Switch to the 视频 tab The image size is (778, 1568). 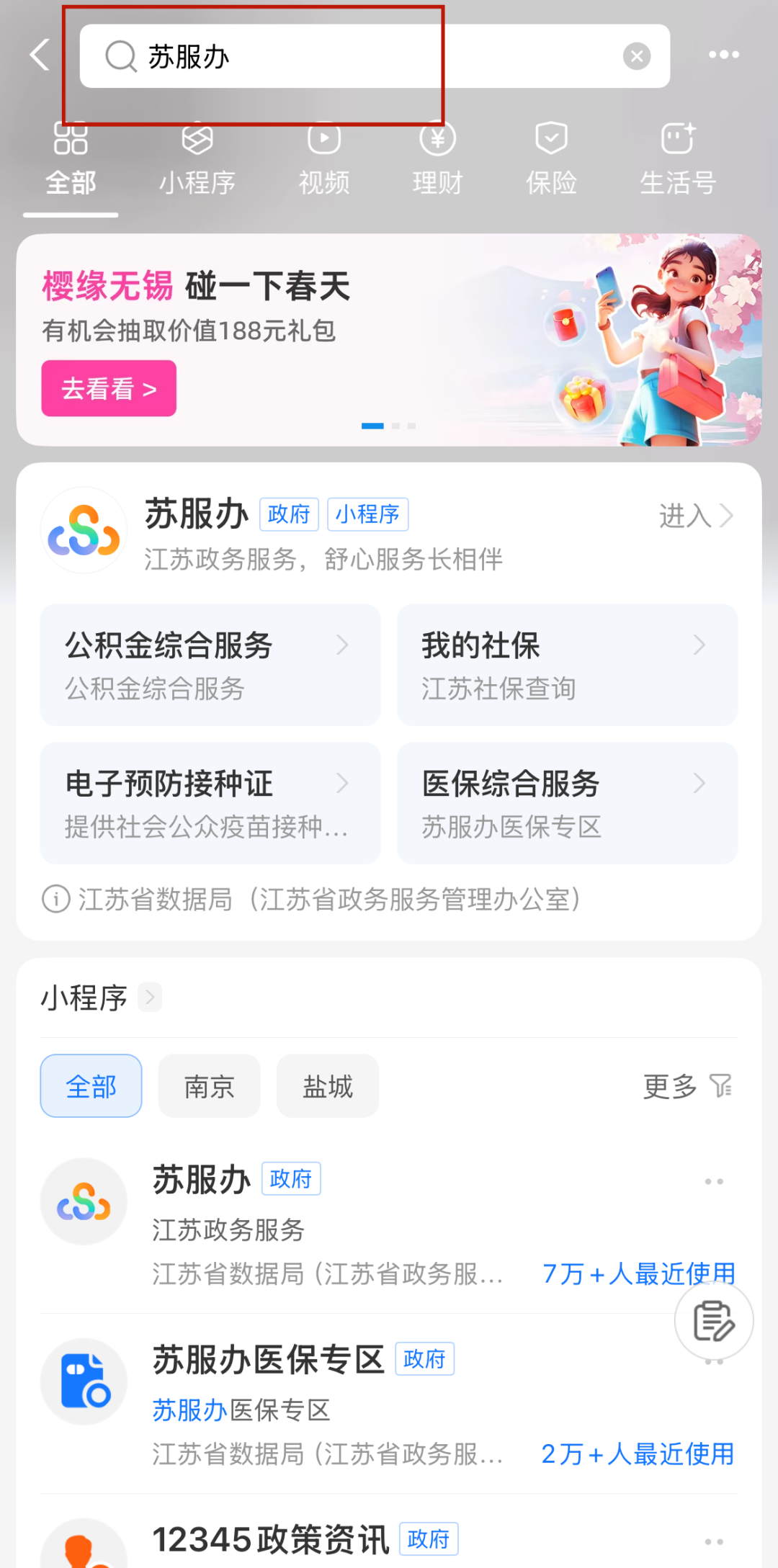(324, 160)
